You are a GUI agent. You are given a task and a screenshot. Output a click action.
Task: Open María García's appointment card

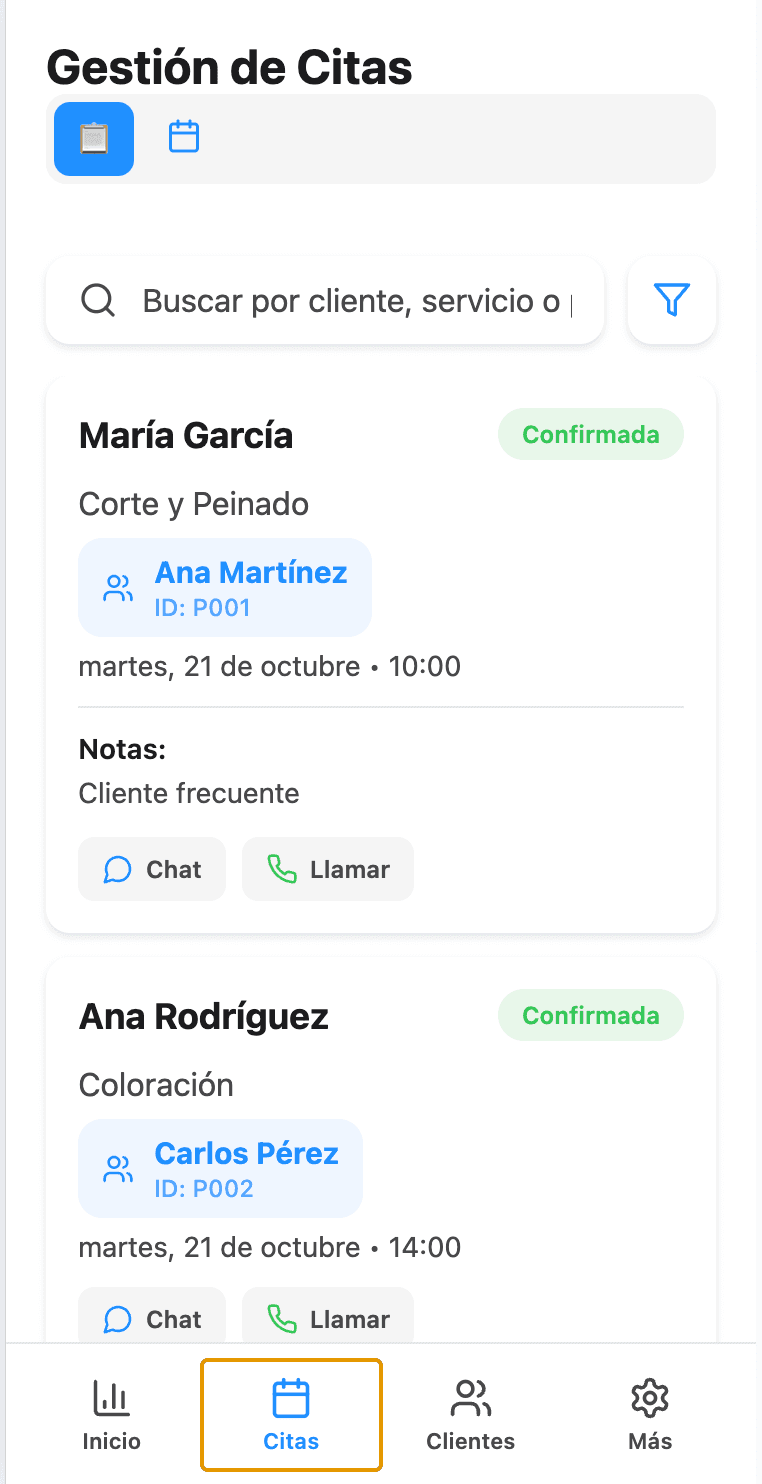pos(381,655)
